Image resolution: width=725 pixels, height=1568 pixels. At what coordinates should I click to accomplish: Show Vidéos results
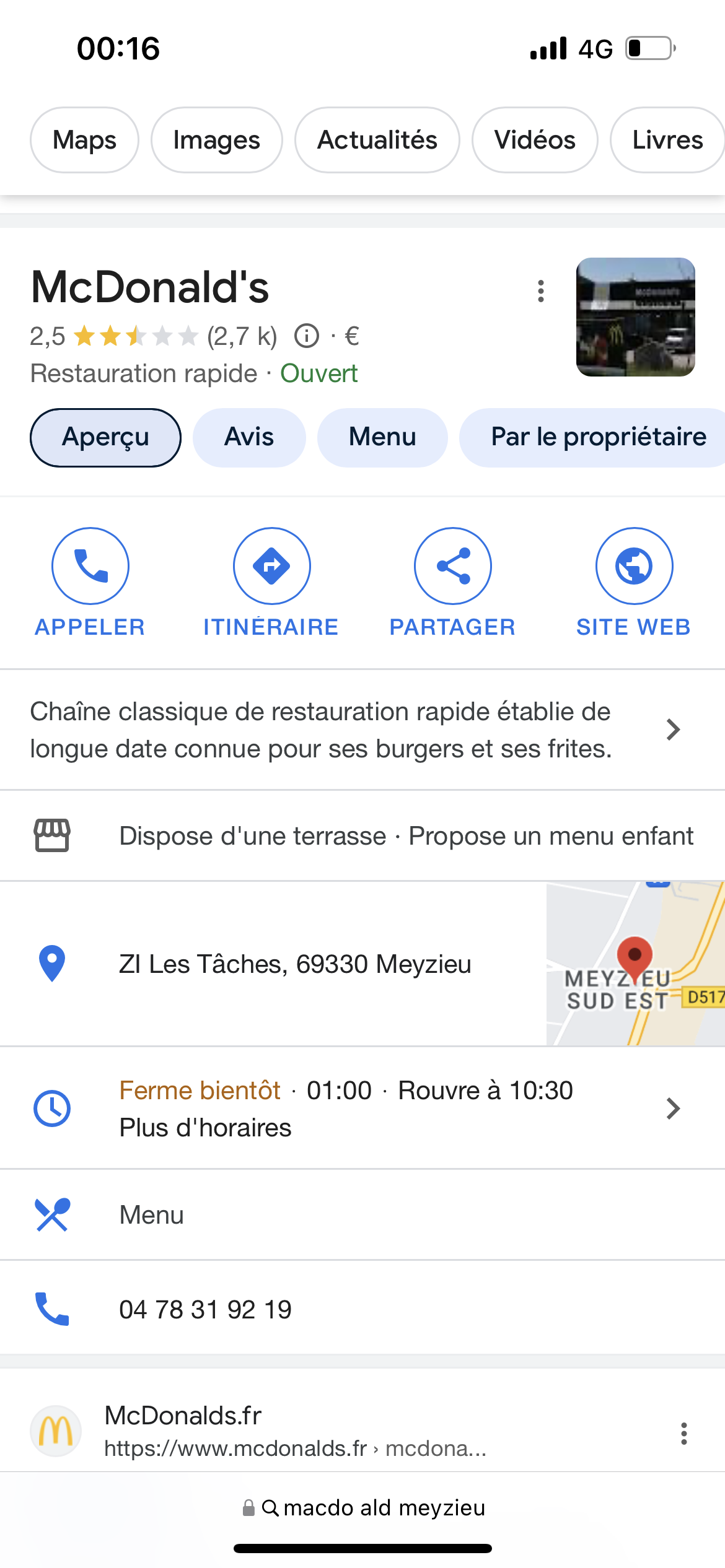point(534,140)
